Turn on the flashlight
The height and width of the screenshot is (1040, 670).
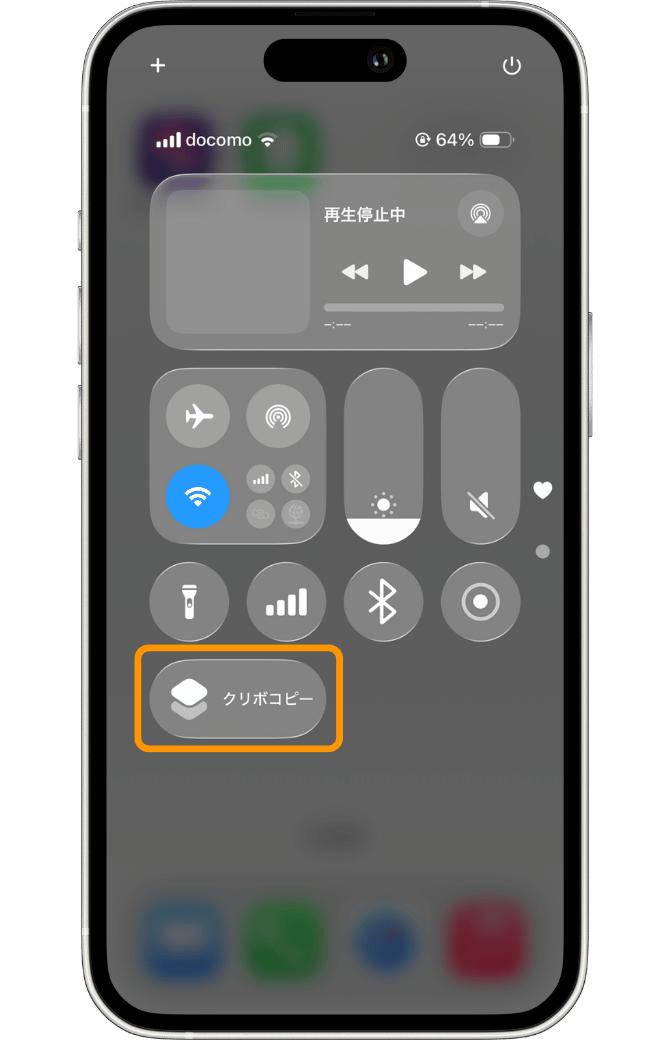click(189, 602)
